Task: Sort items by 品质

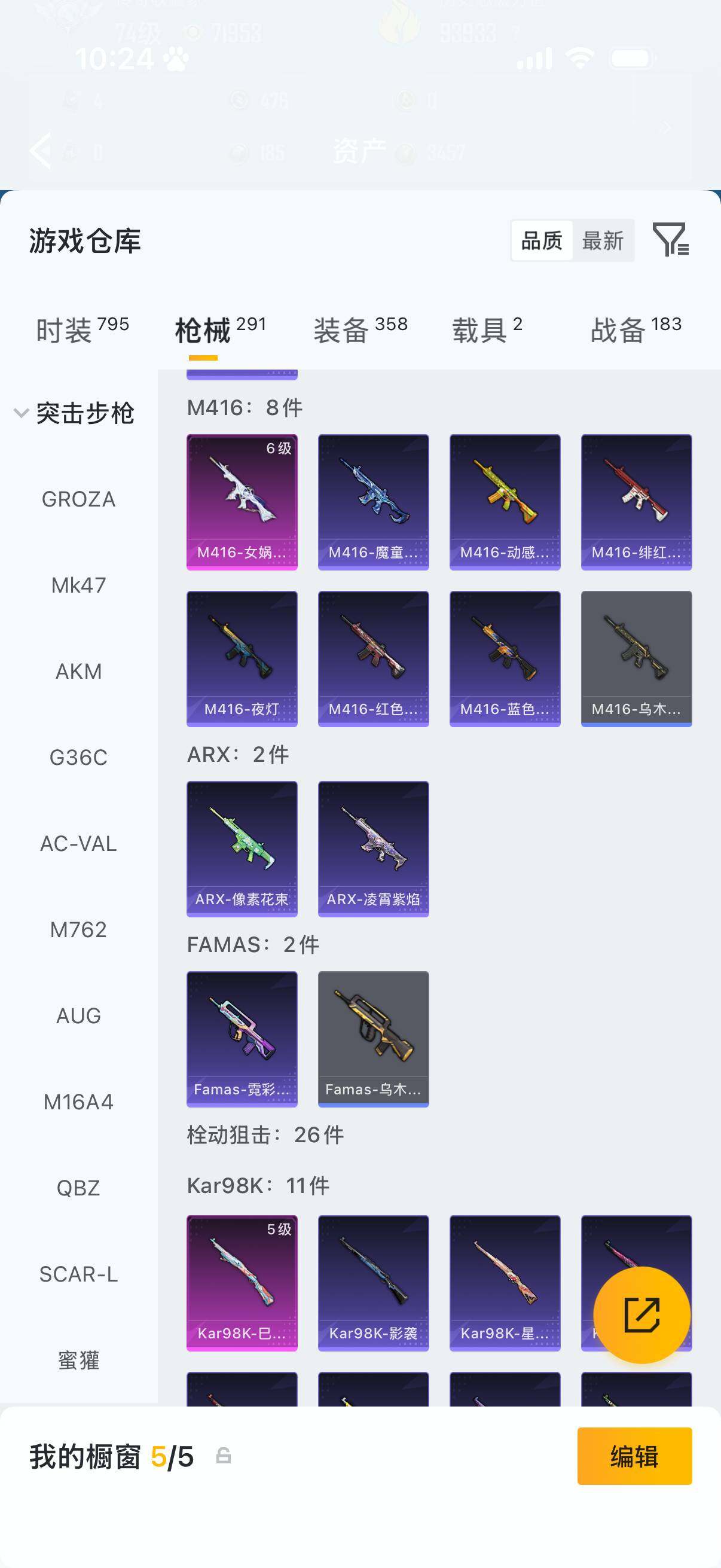Action: tap(542, 241)
